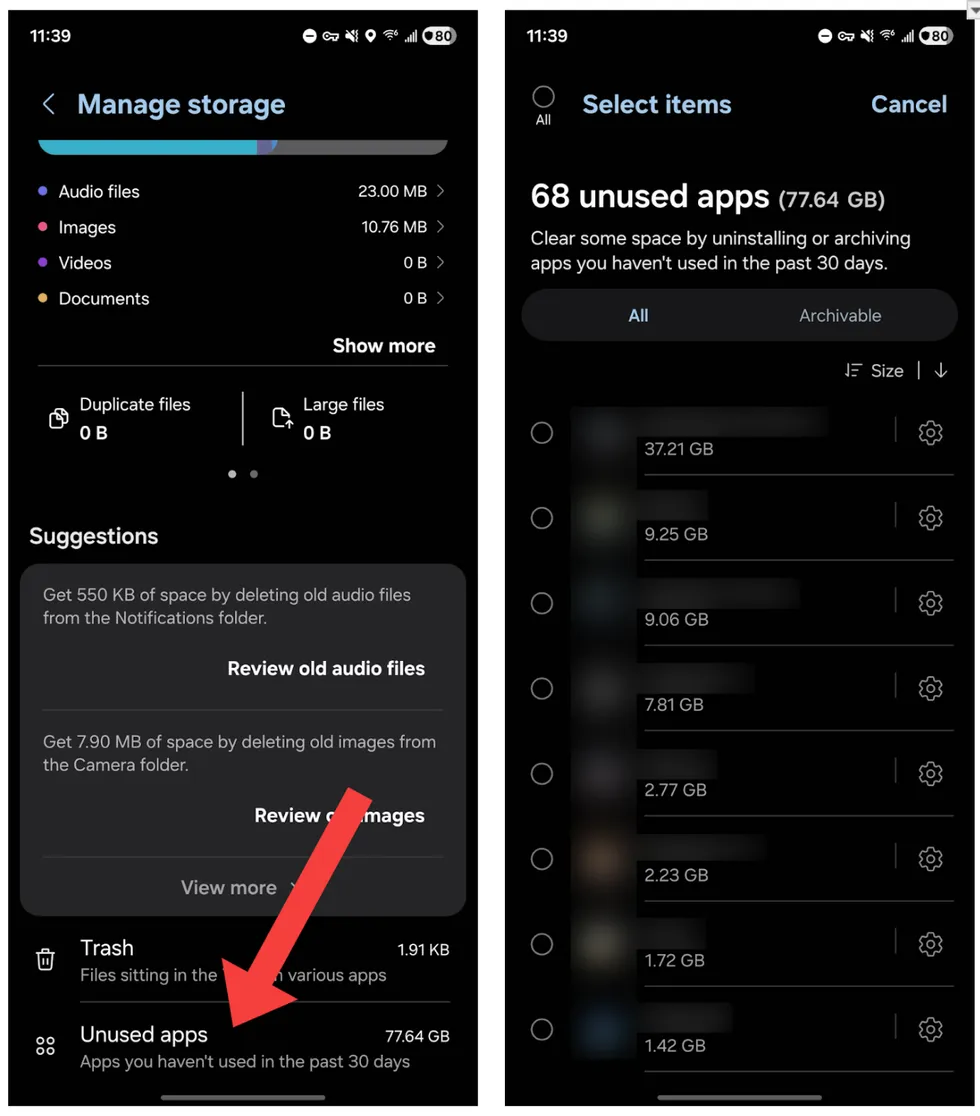Cancel item selection
This screenshot has height=1116, width=980.
[x=908, y=105]
